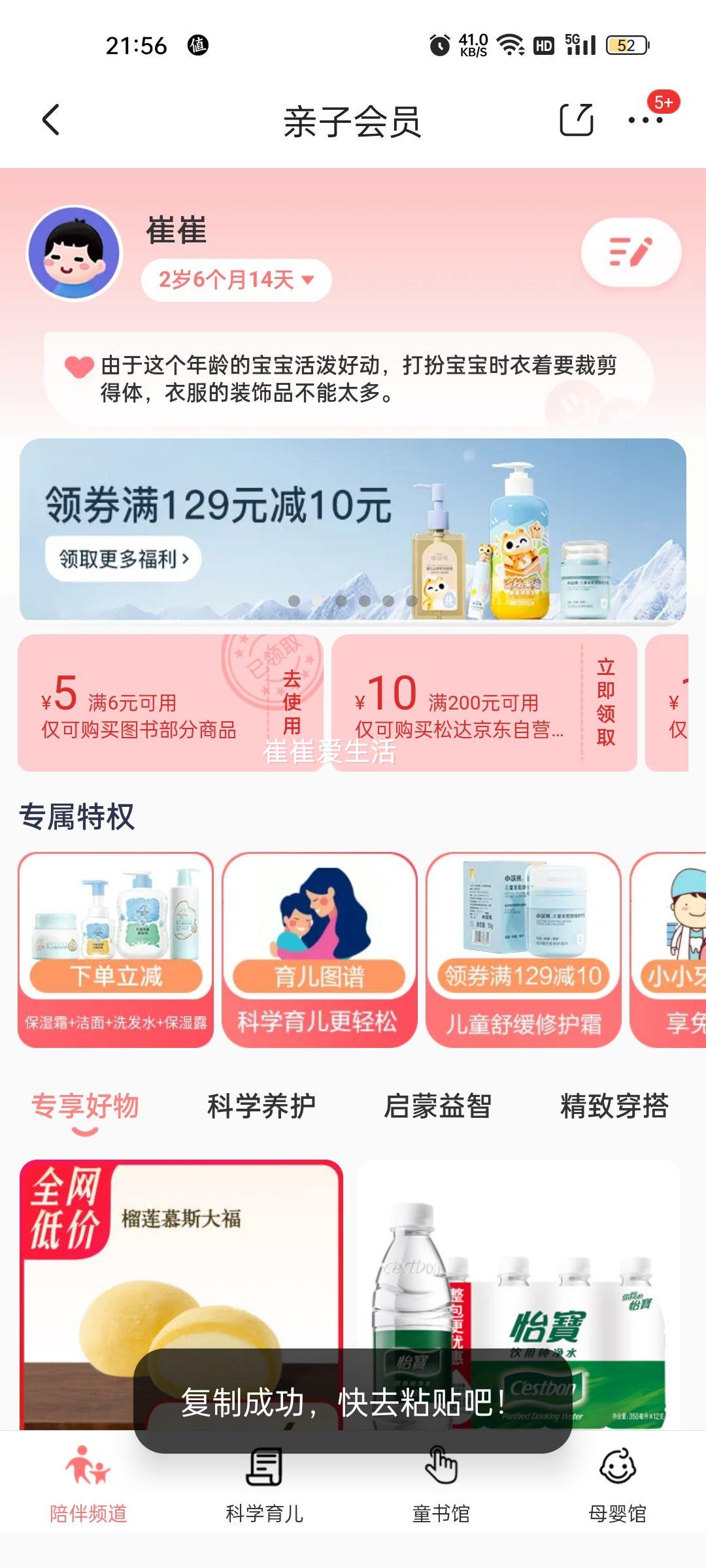Share this membership page
Viewport: 706px width, 1568px height.
(576, 120)
